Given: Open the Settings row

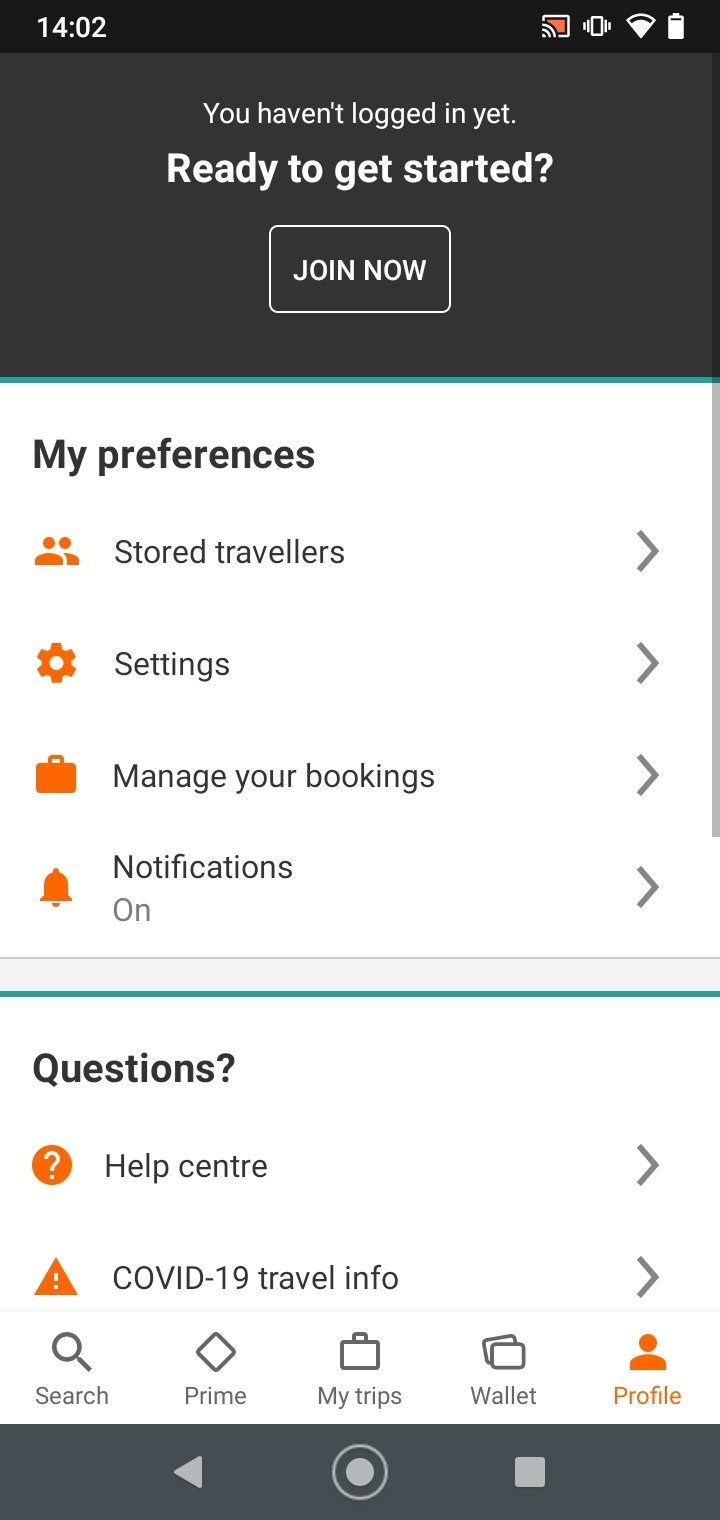Looking at the screenshot, I should click(360, 664).
